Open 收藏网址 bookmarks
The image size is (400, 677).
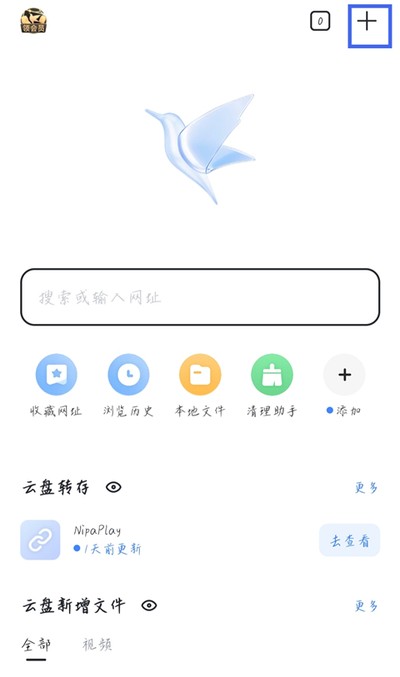[56, 385]
